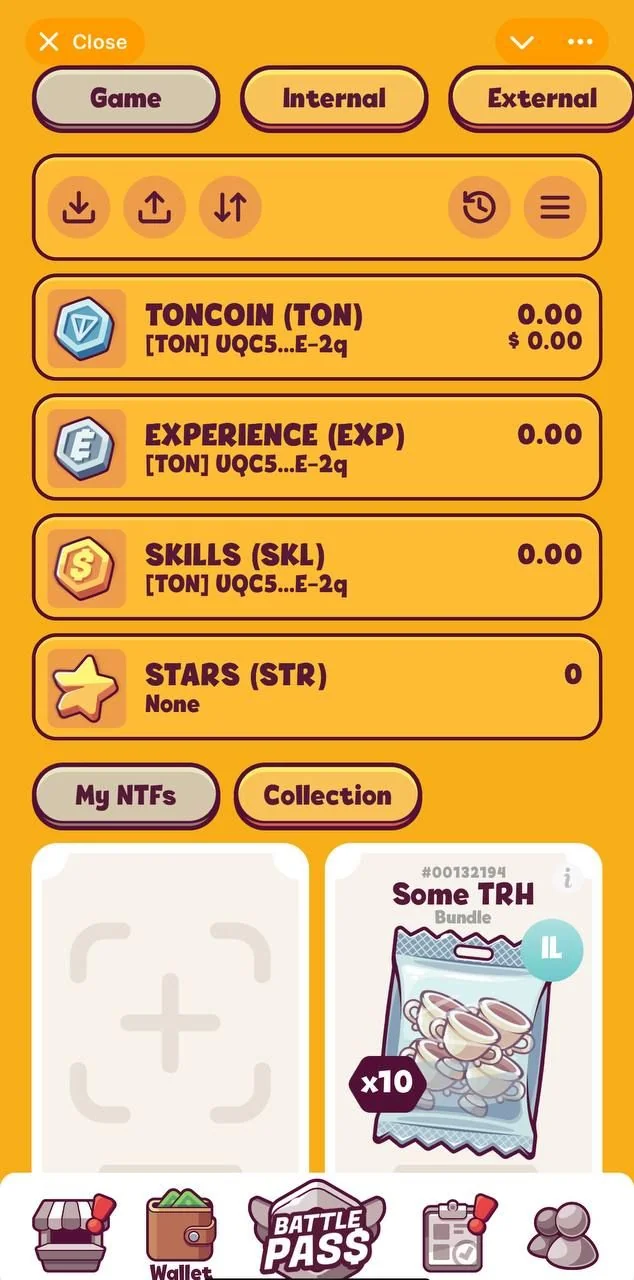
Task: Open the three-dot overflow menu
Action: (x=580, y=42)
